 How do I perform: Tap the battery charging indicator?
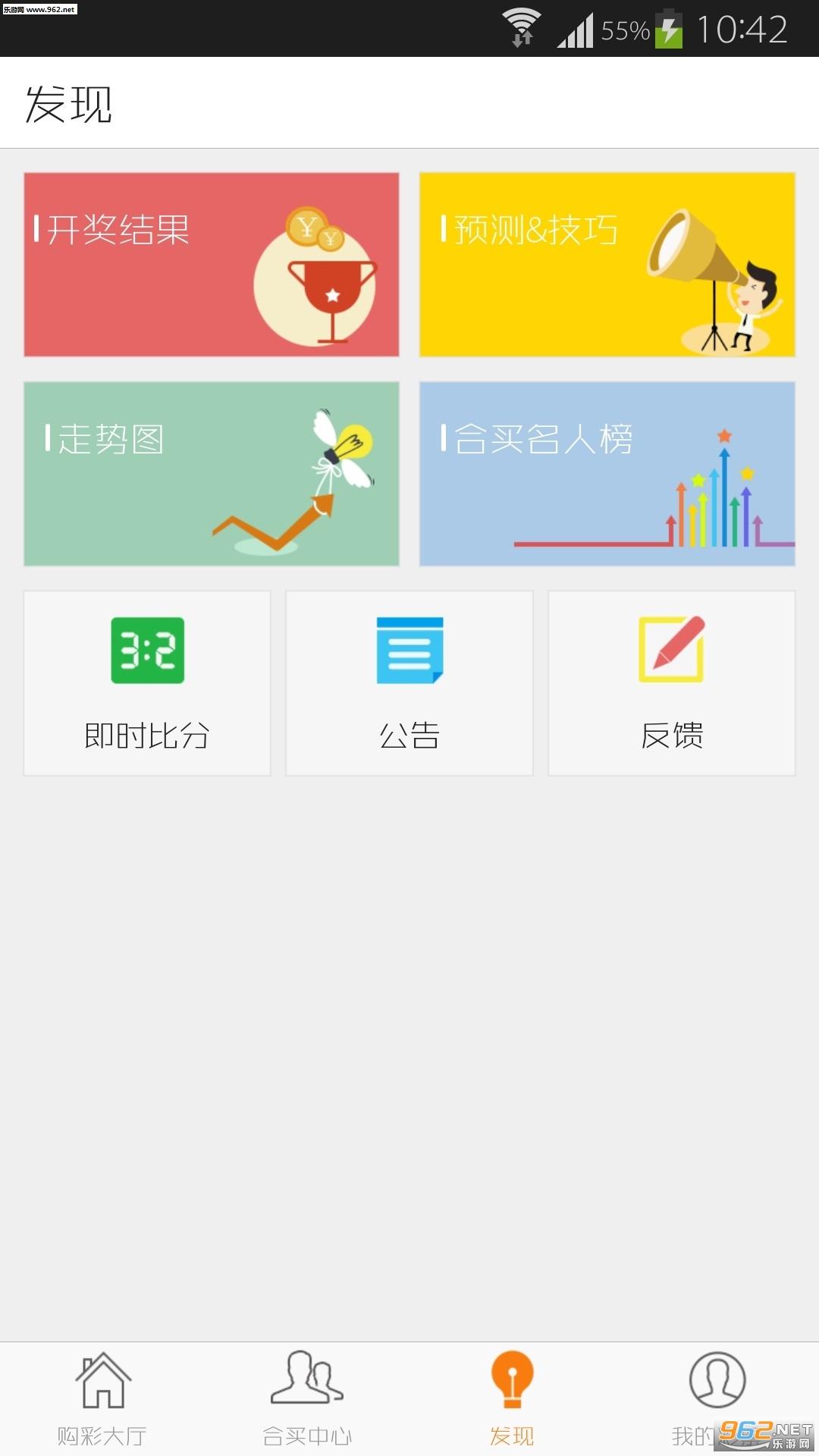pos(667,29)
